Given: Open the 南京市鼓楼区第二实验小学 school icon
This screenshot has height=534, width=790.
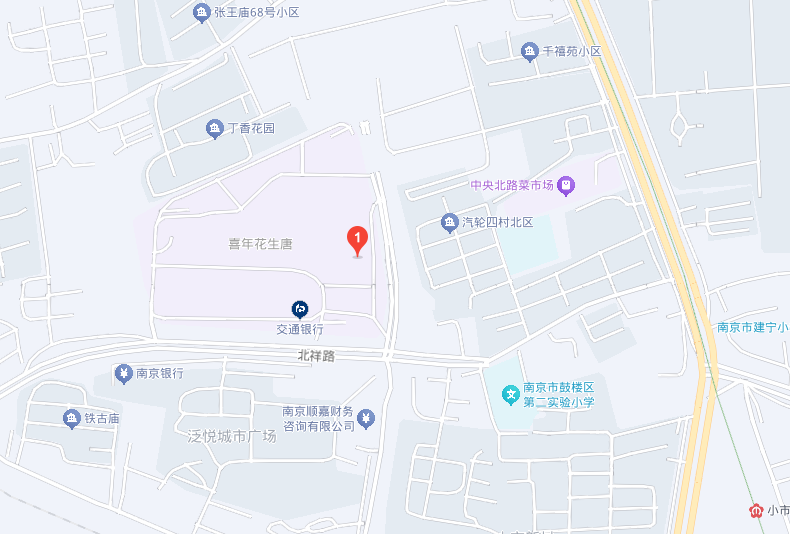Looking at the screenshot, I should (511, 394).
